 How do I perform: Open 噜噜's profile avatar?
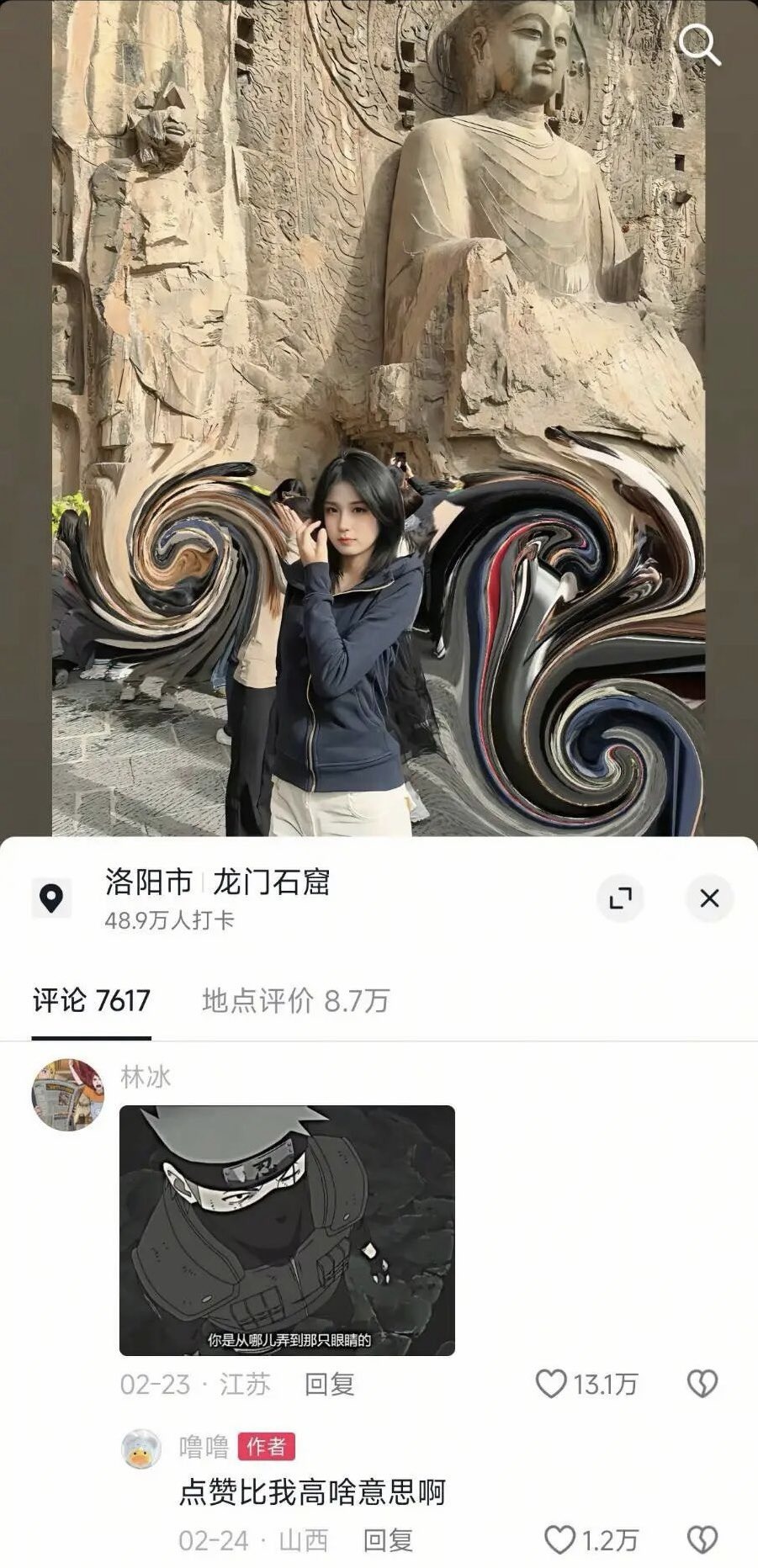[141, 1449]
